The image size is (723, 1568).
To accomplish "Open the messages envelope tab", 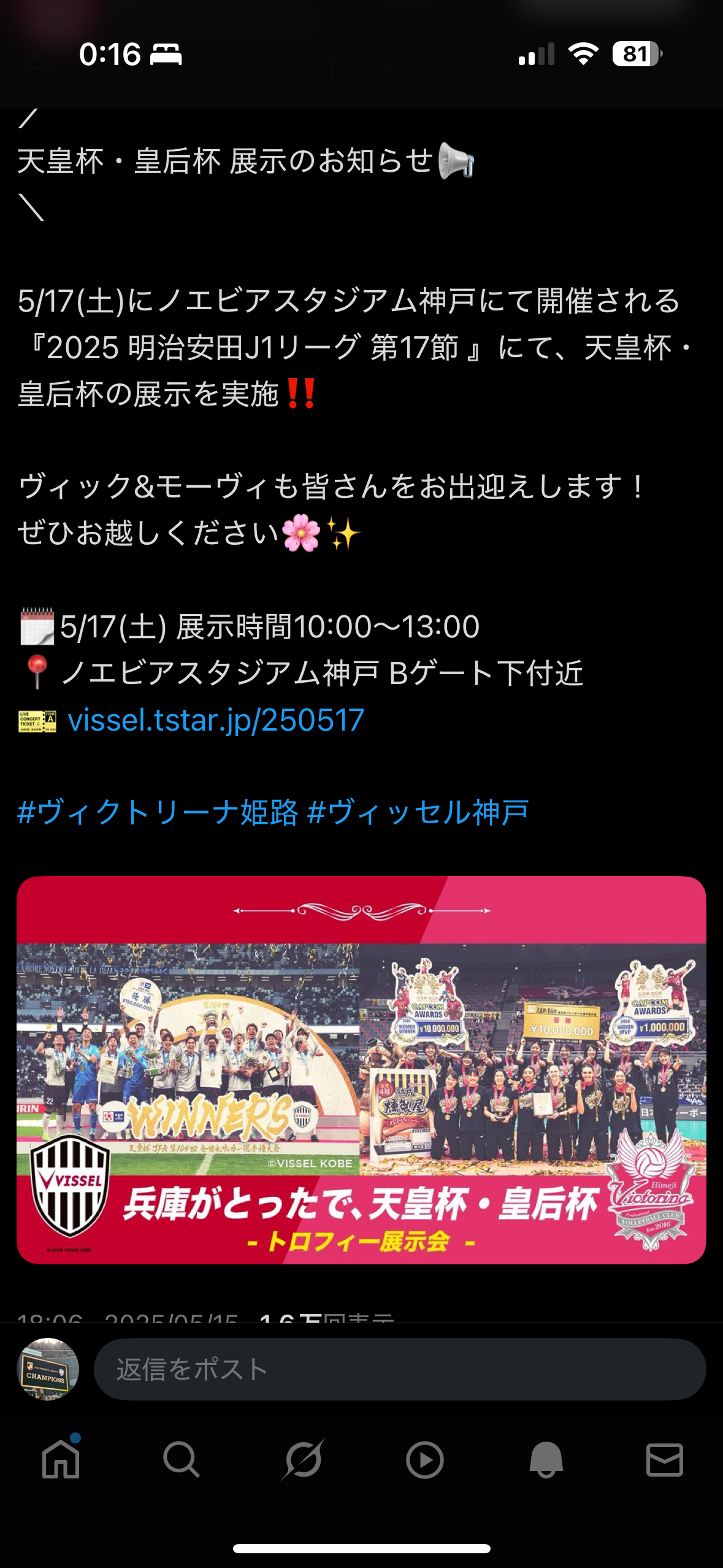I will (x=665, y=1459).
